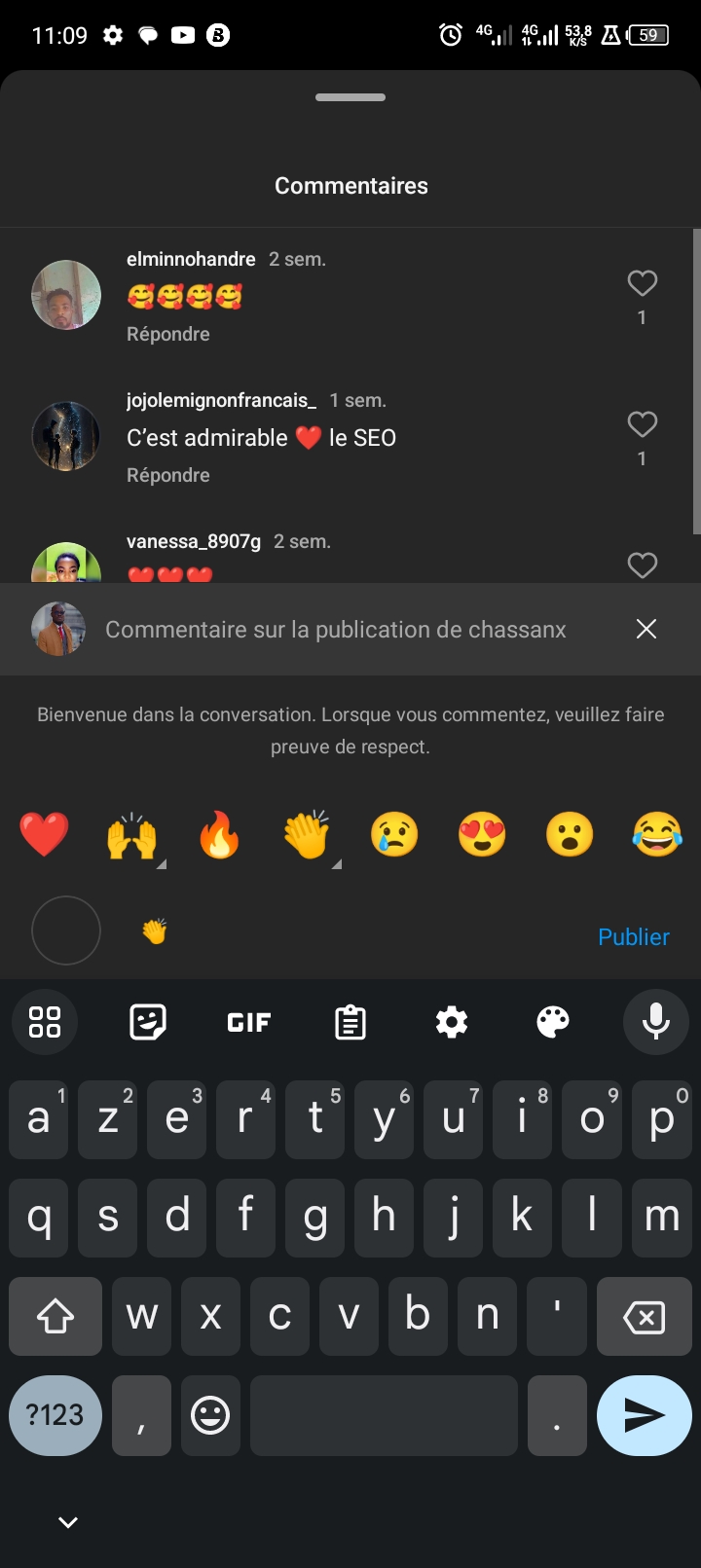Reply to elminnohandre's comment
Viewport: 701px width, 1568px height.
[167, 334]
